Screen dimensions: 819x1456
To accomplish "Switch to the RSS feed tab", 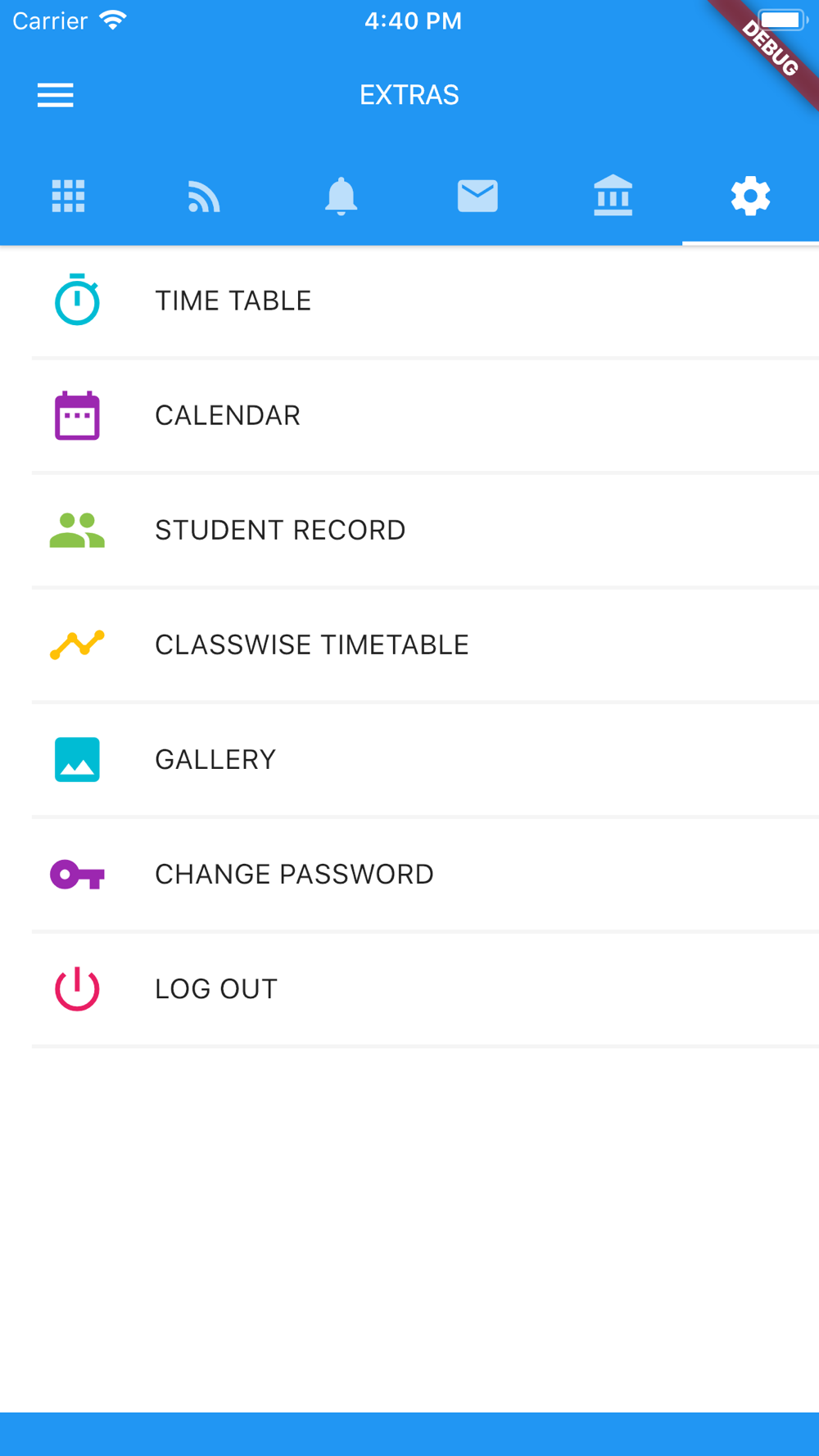I will [204, 197].
